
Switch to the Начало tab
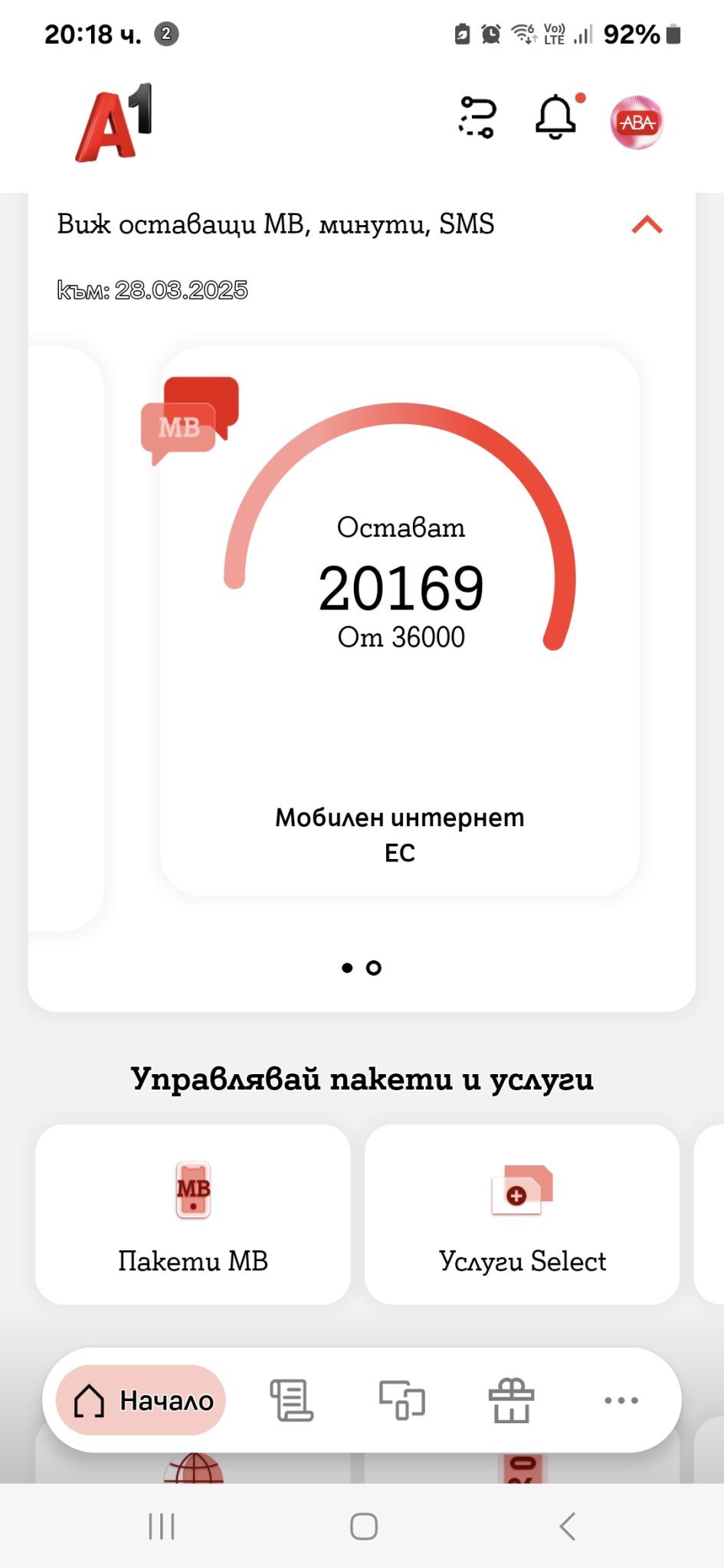(x=142, y=1400)
